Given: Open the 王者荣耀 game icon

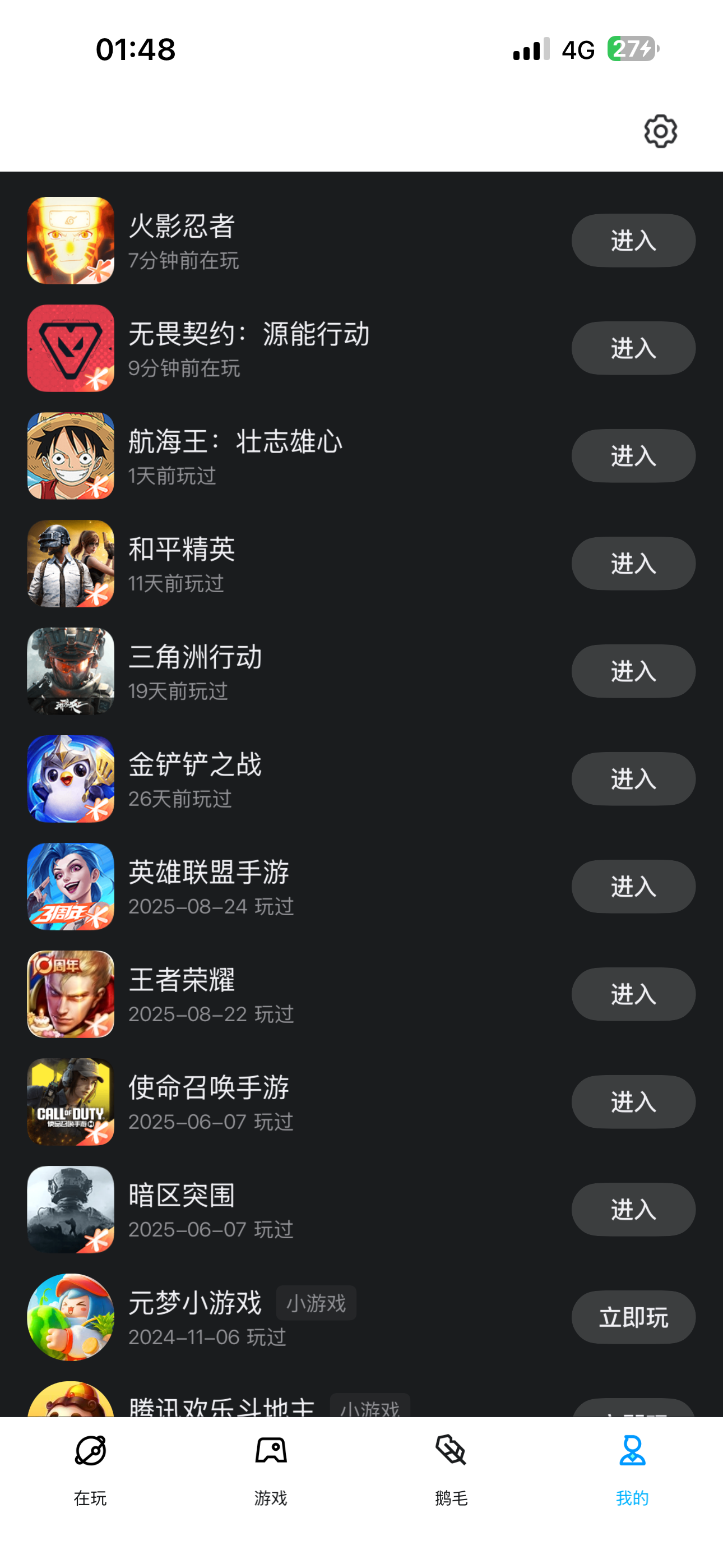Looking at the screenshot, I should [x=71, y=995].
